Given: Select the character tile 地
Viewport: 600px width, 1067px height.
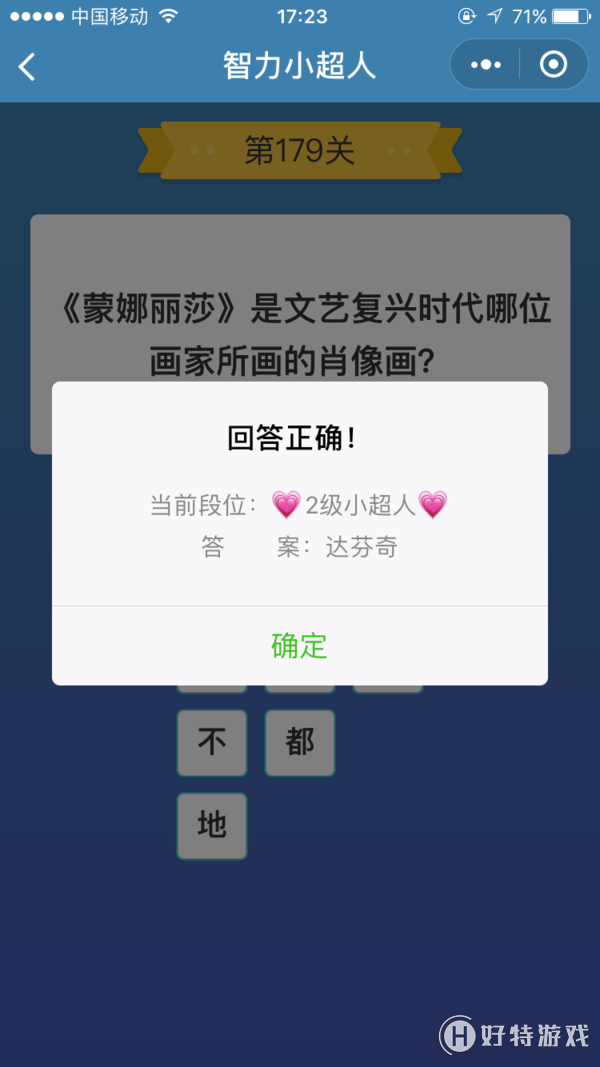Looking at the screenshot, I should tap(212, 825).
